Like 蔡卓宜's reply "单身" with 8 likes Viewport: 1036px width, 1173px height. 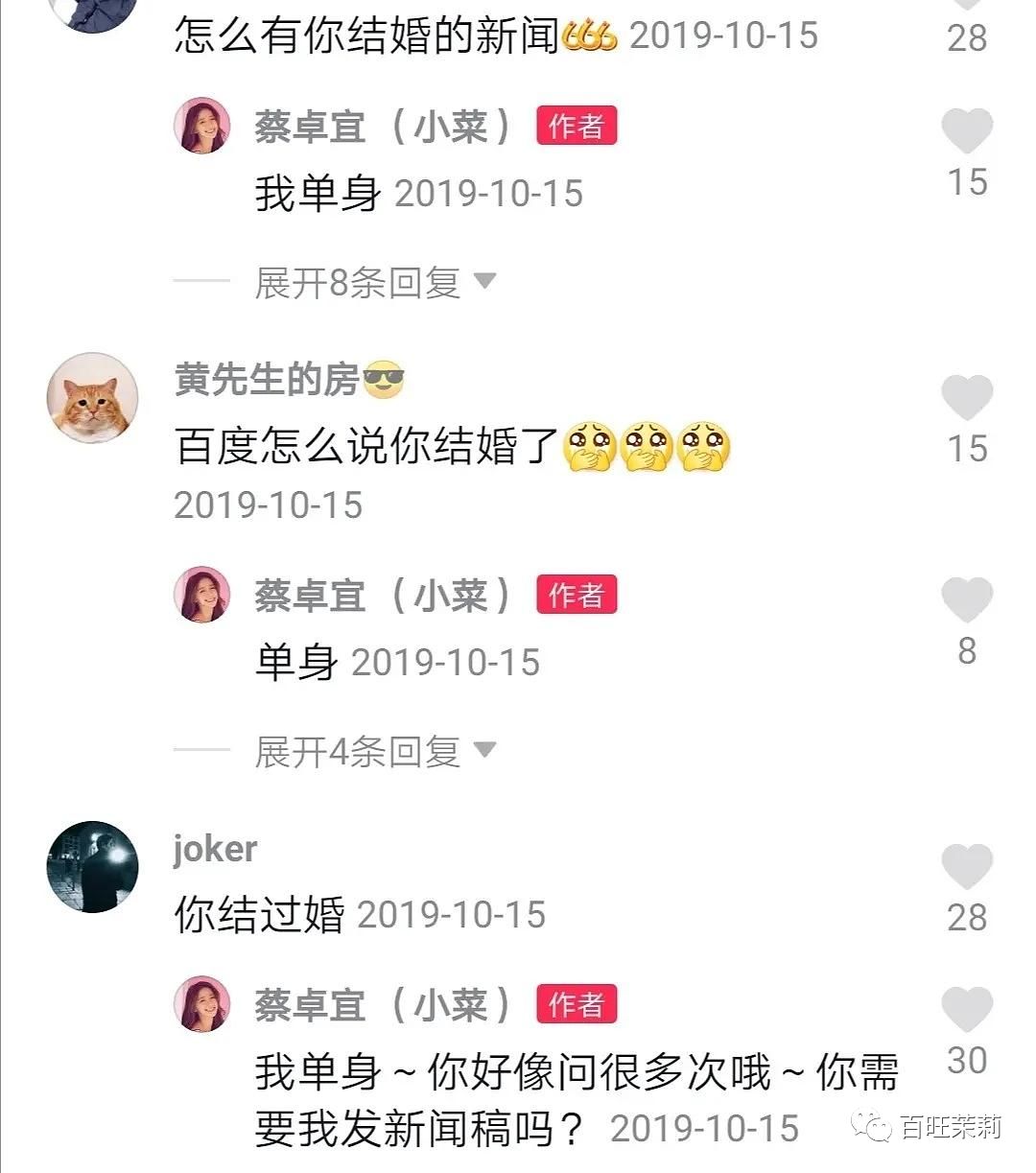(966, 600)
